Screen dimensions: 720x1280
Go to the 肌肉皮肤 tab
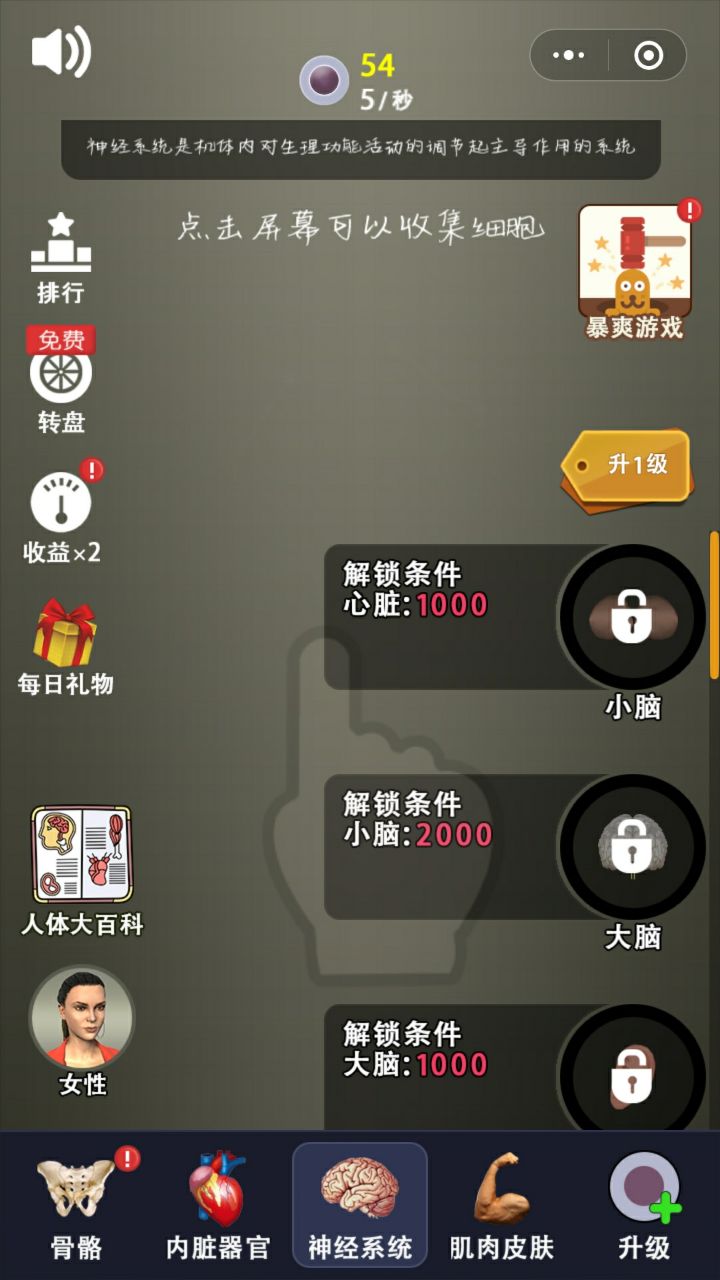point(501,1205)
